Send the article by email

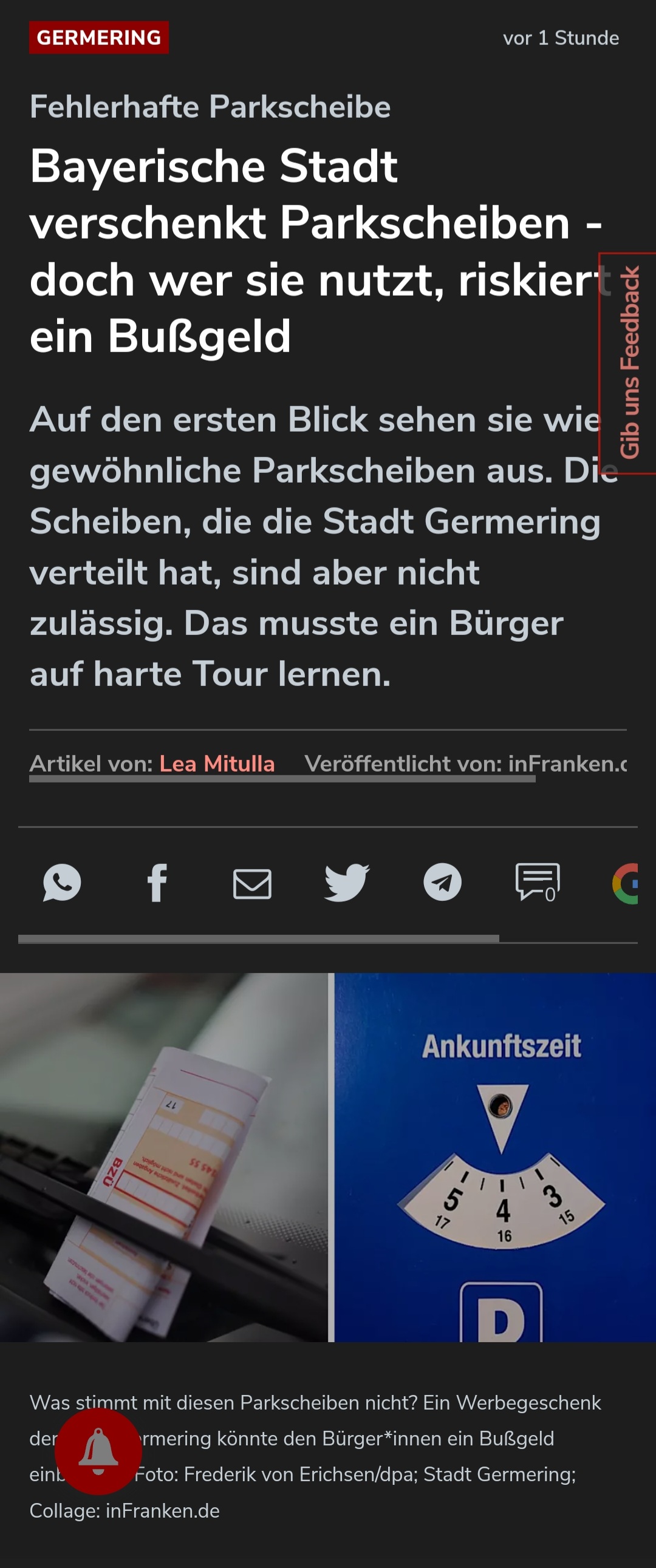coord(252,883)
